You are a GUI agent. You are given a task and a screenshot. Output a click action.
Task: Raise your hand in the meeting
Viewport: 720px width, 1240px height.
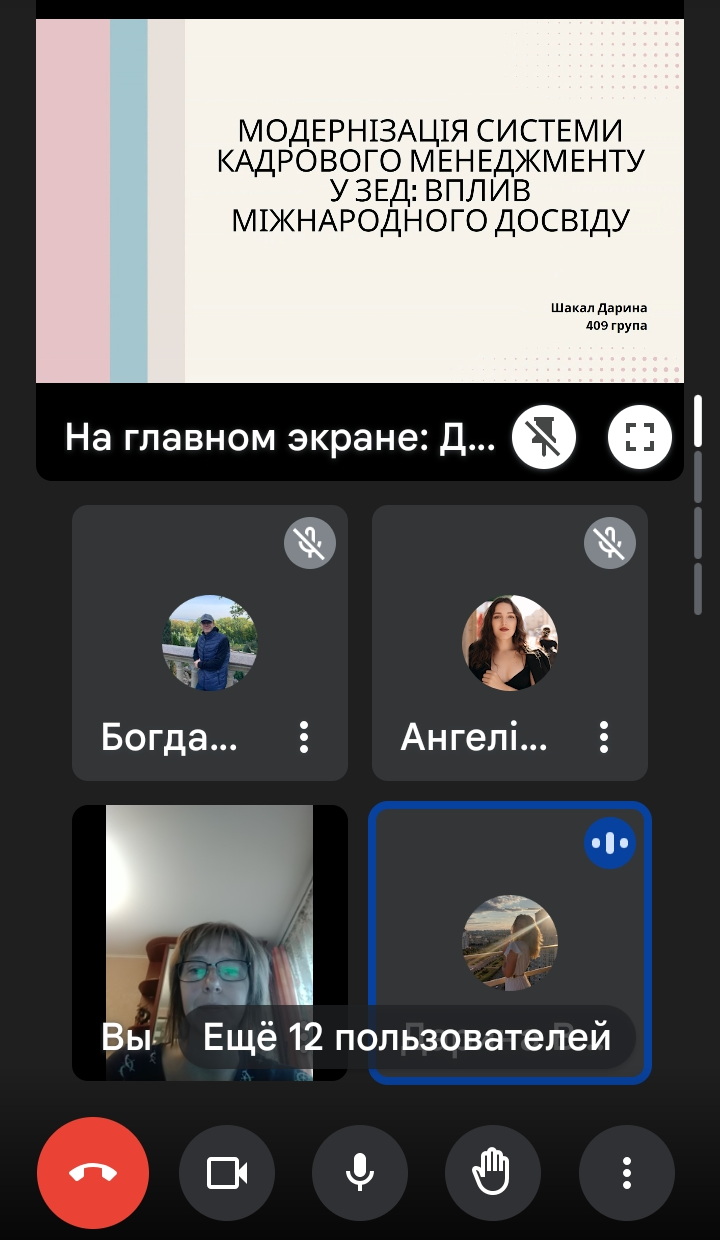pyautogui.click(x=493, y=1173)
